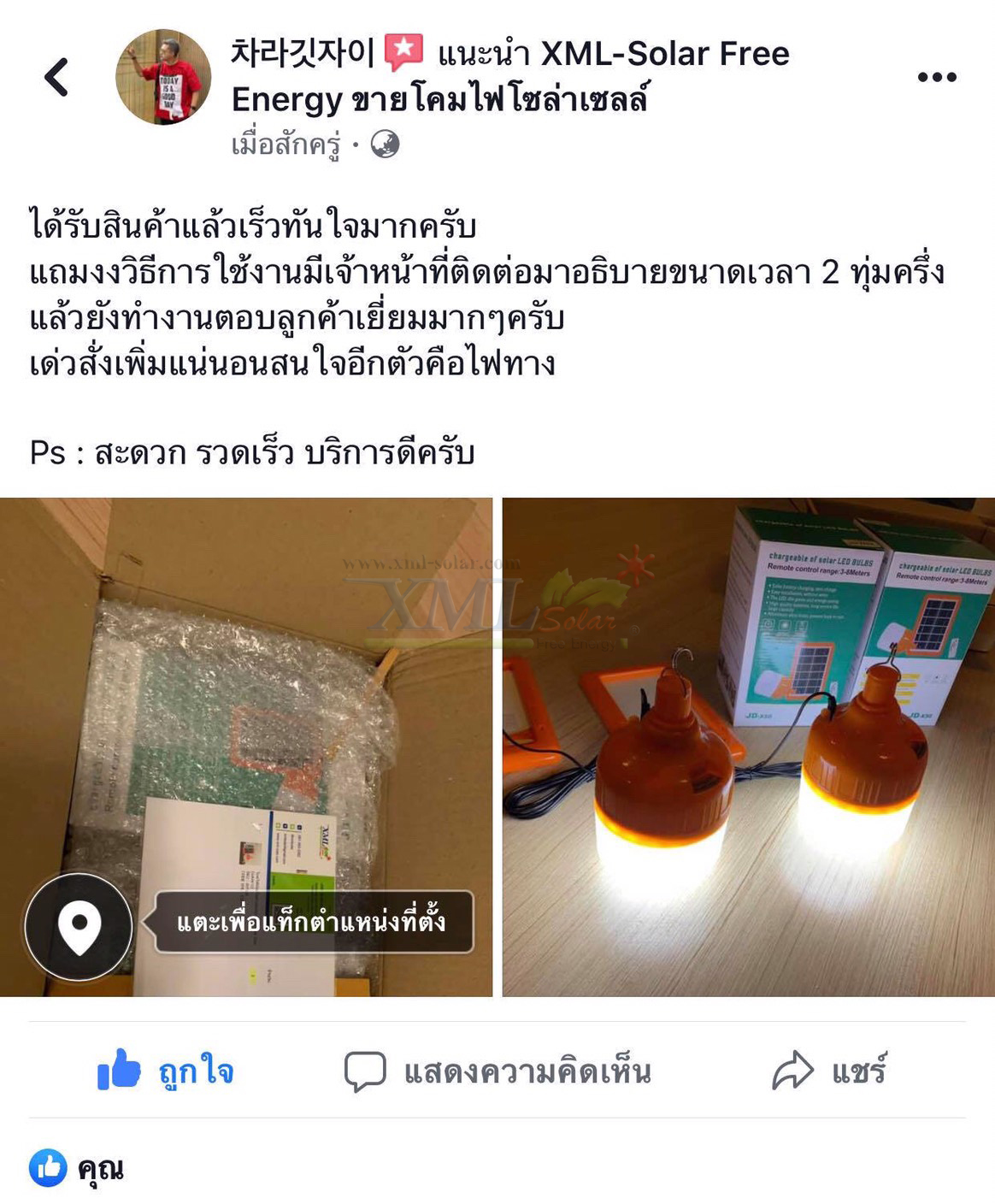Share the post with แชร์

830,1070
